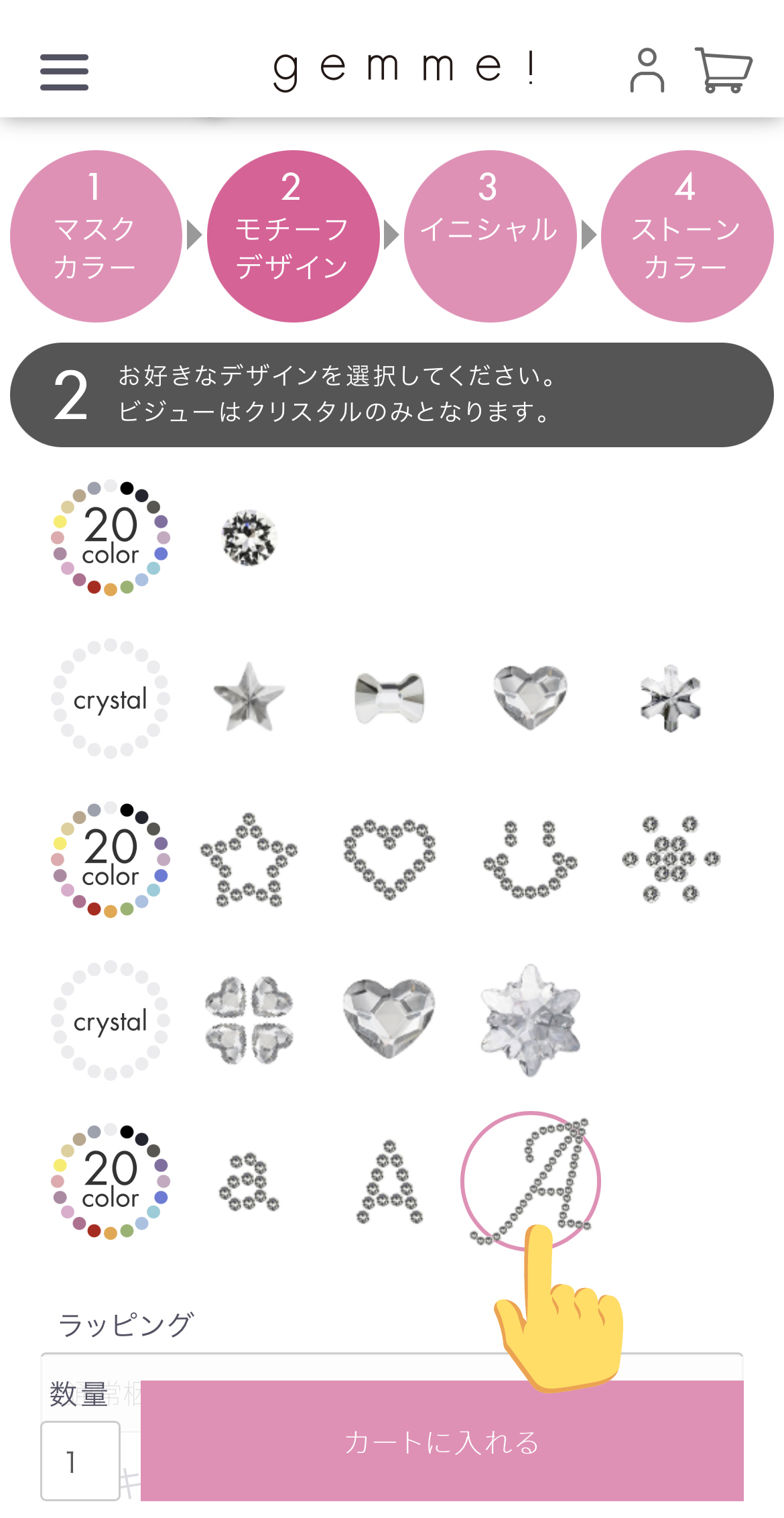Screen dimensions: 784x1518
Task: Go to step 3 イニシャル
Action: pos(490,236)
